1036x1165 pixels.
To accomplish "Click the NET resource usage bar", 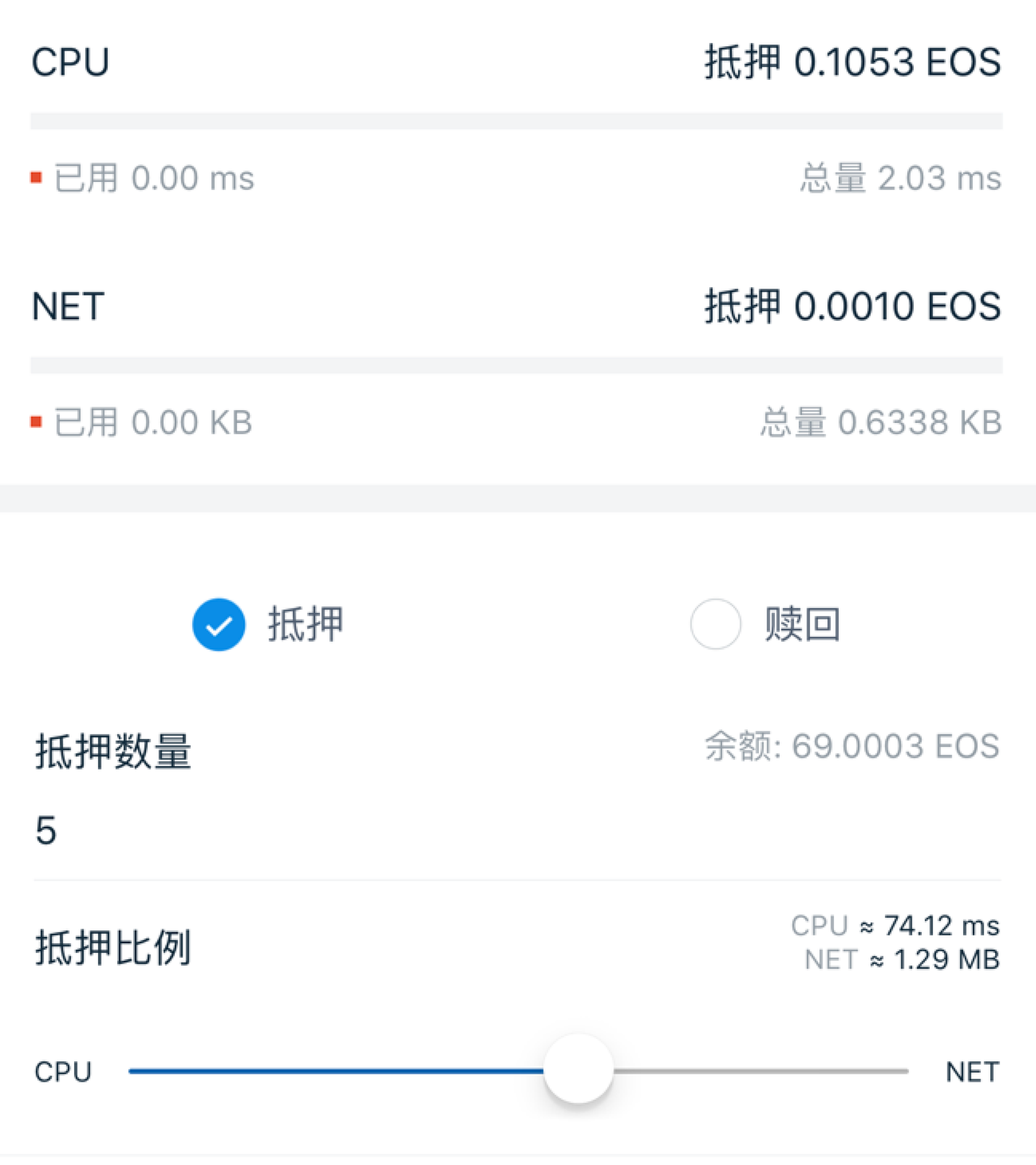I will point(515,363).
